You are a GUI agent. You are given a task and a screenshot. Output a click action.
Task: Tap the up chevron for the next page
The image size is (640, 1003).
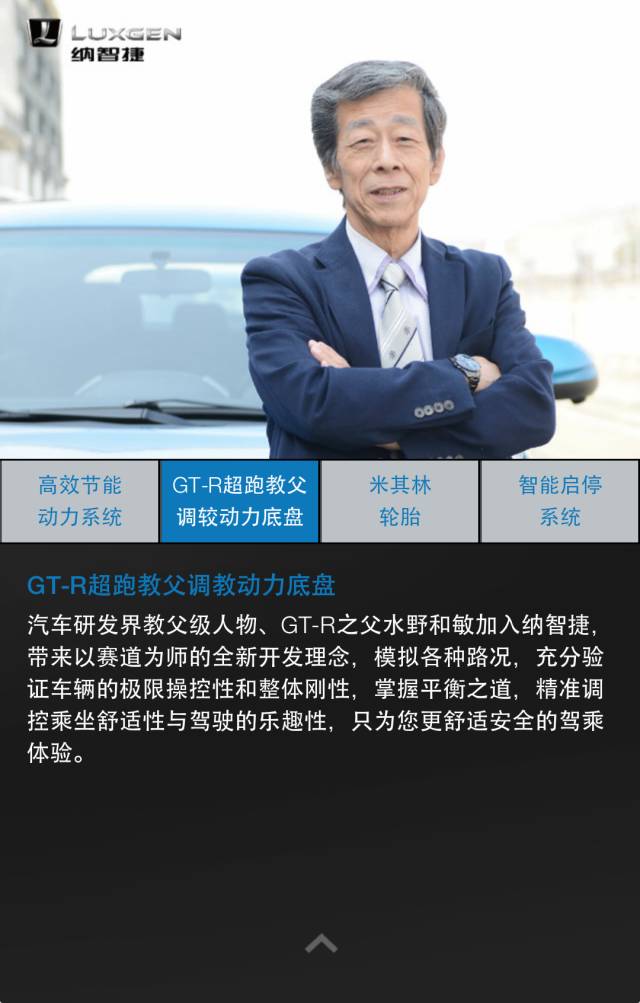point(320,943)
